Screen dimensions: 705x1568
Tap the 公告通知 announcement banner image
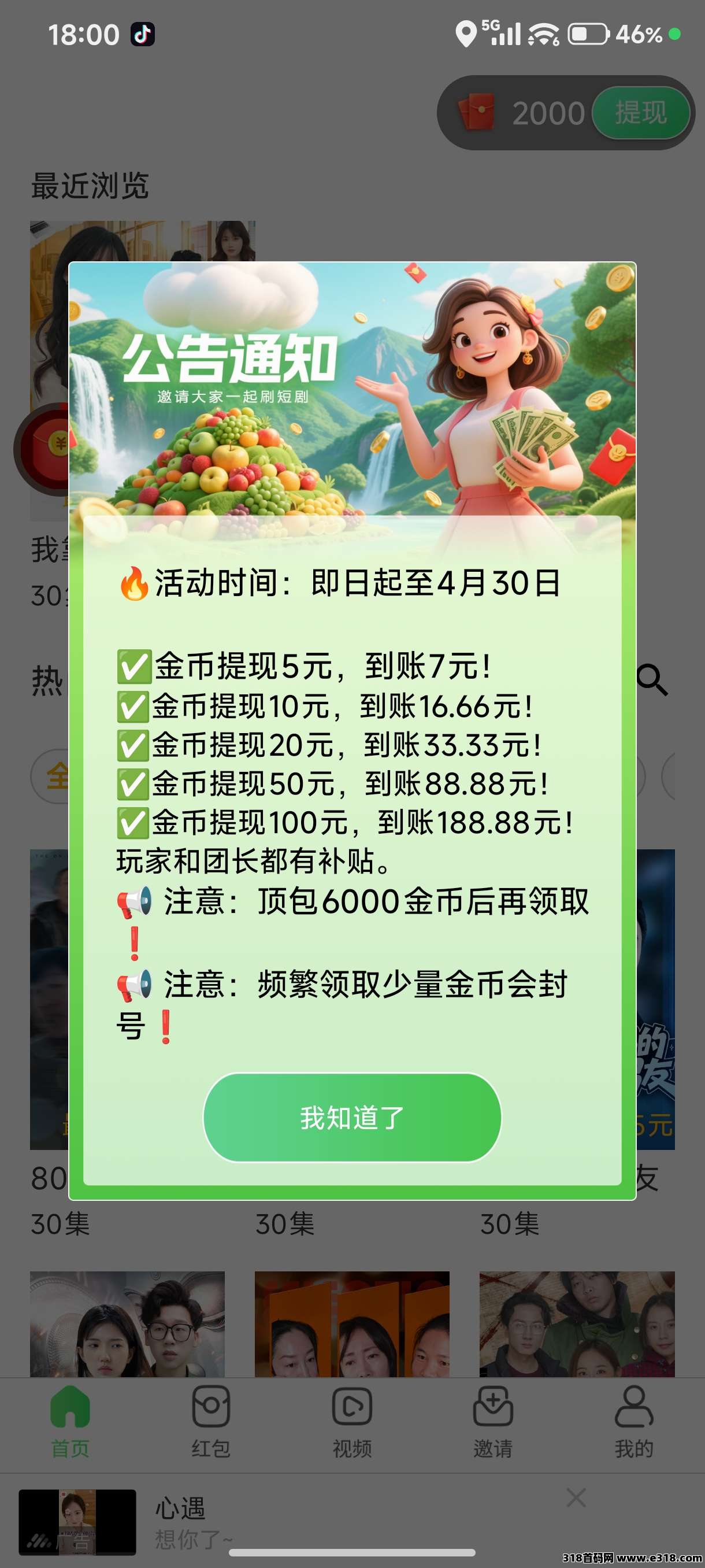[x=353, y=390]
